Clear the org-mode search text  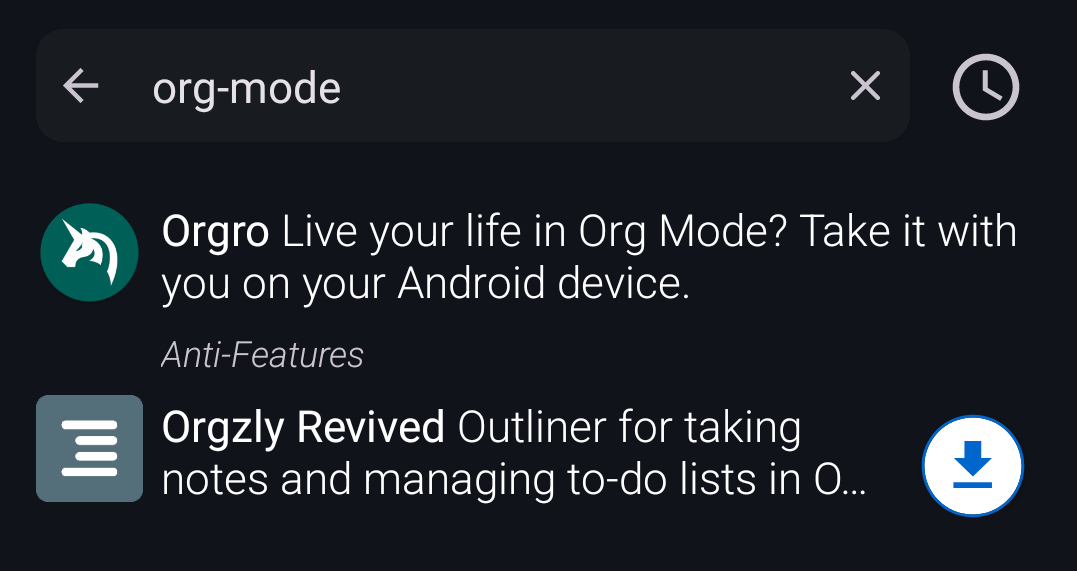[865, 87]
